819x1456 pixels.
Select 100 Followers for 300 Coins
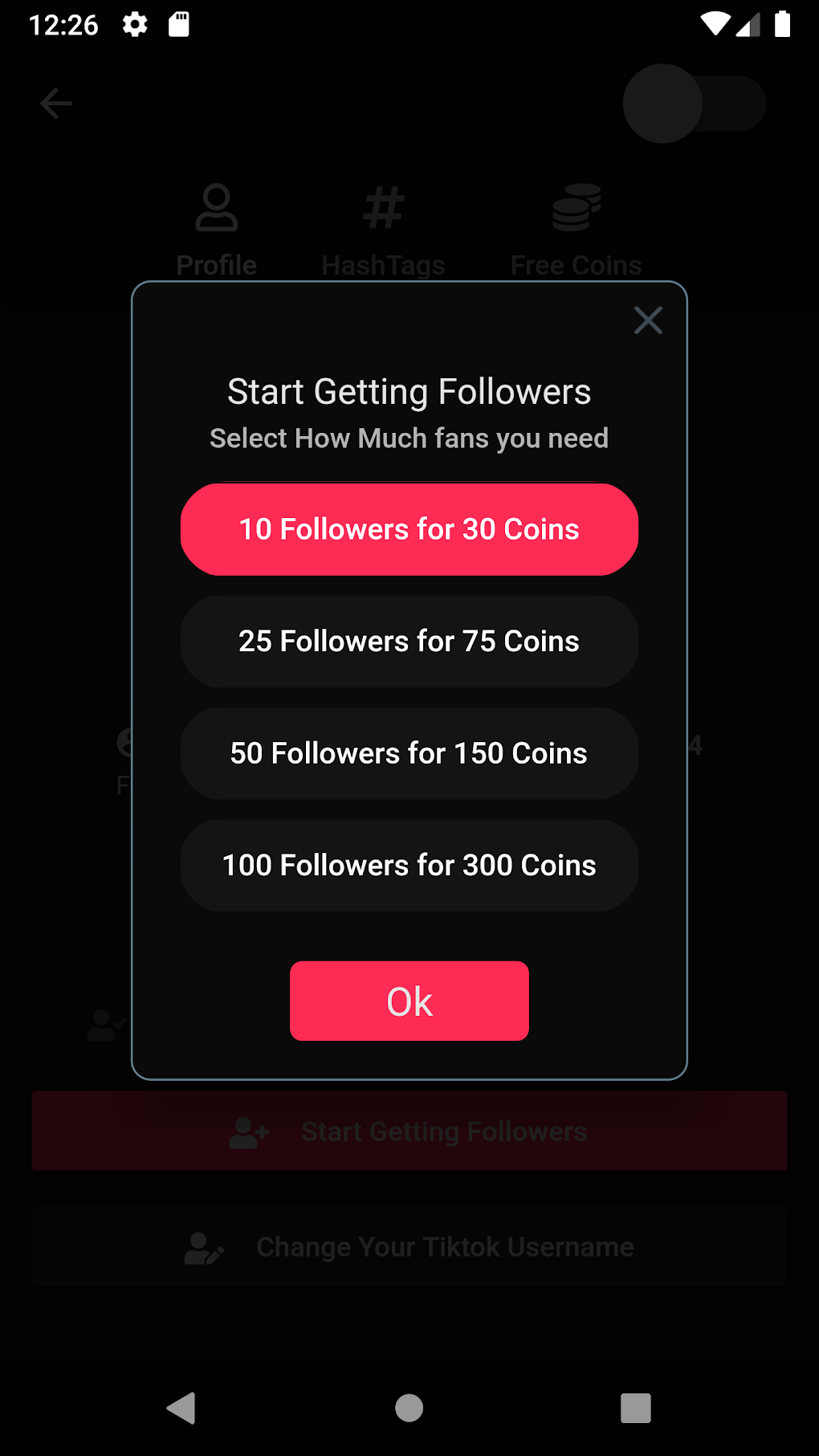[x=409, y=865]
